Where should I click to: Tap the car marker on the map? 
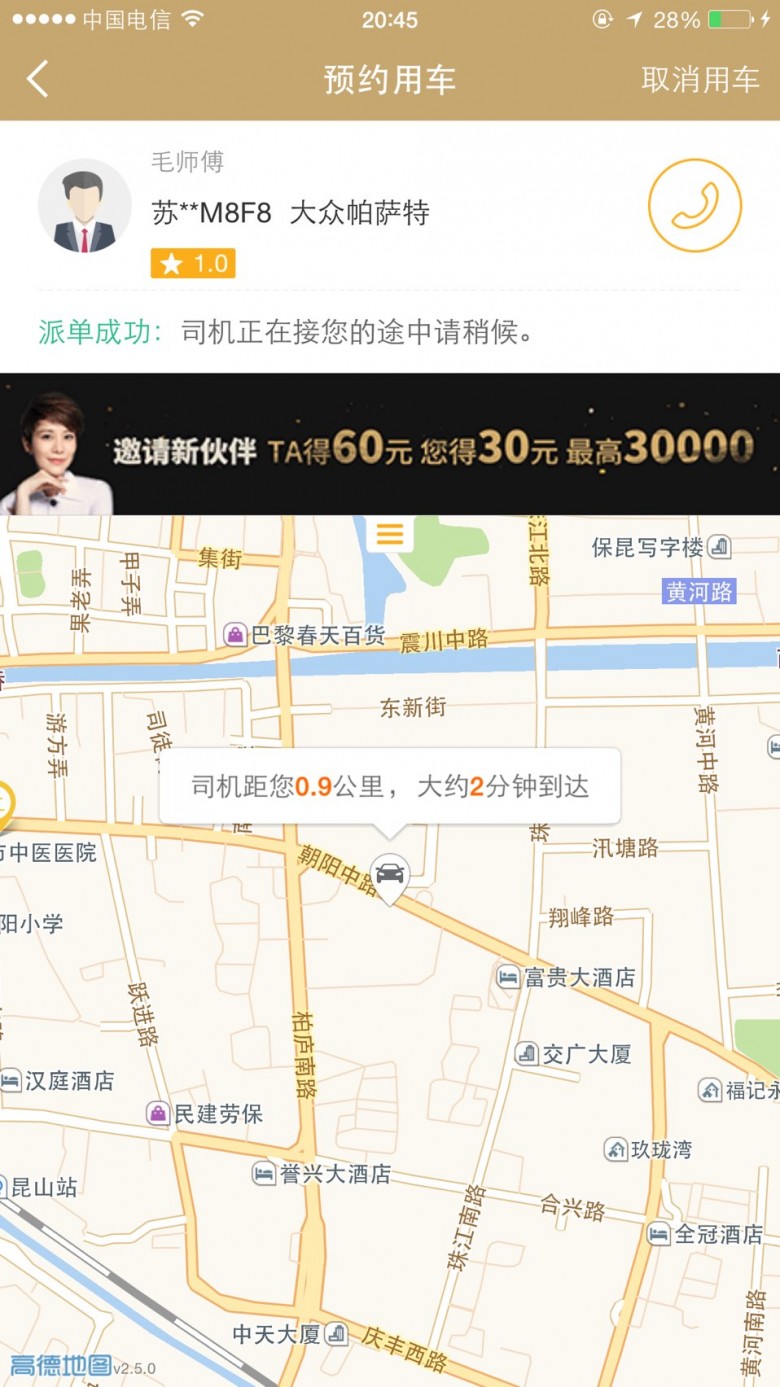pos(389,873)
